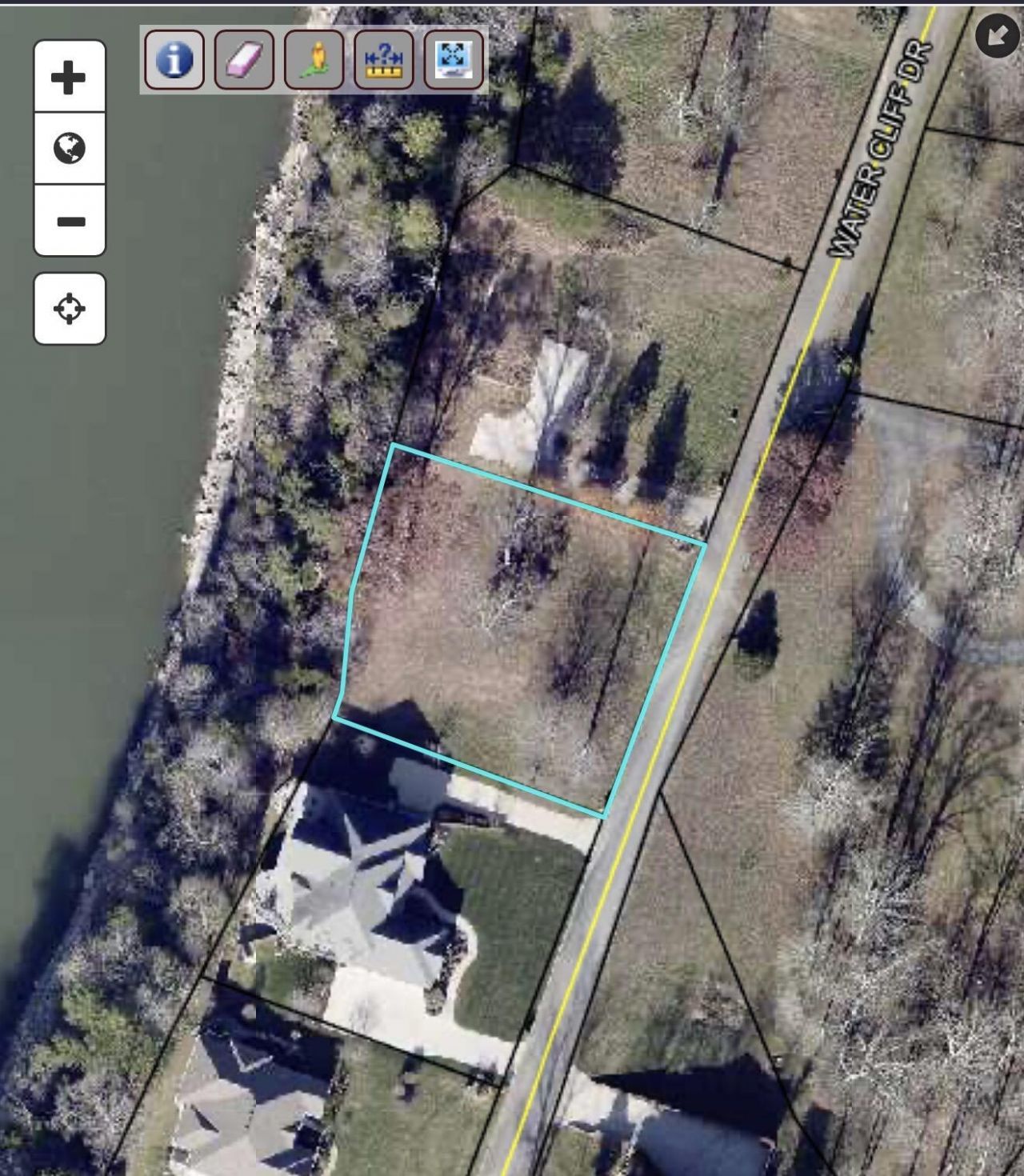Zoom out of the map

[70, 221]
